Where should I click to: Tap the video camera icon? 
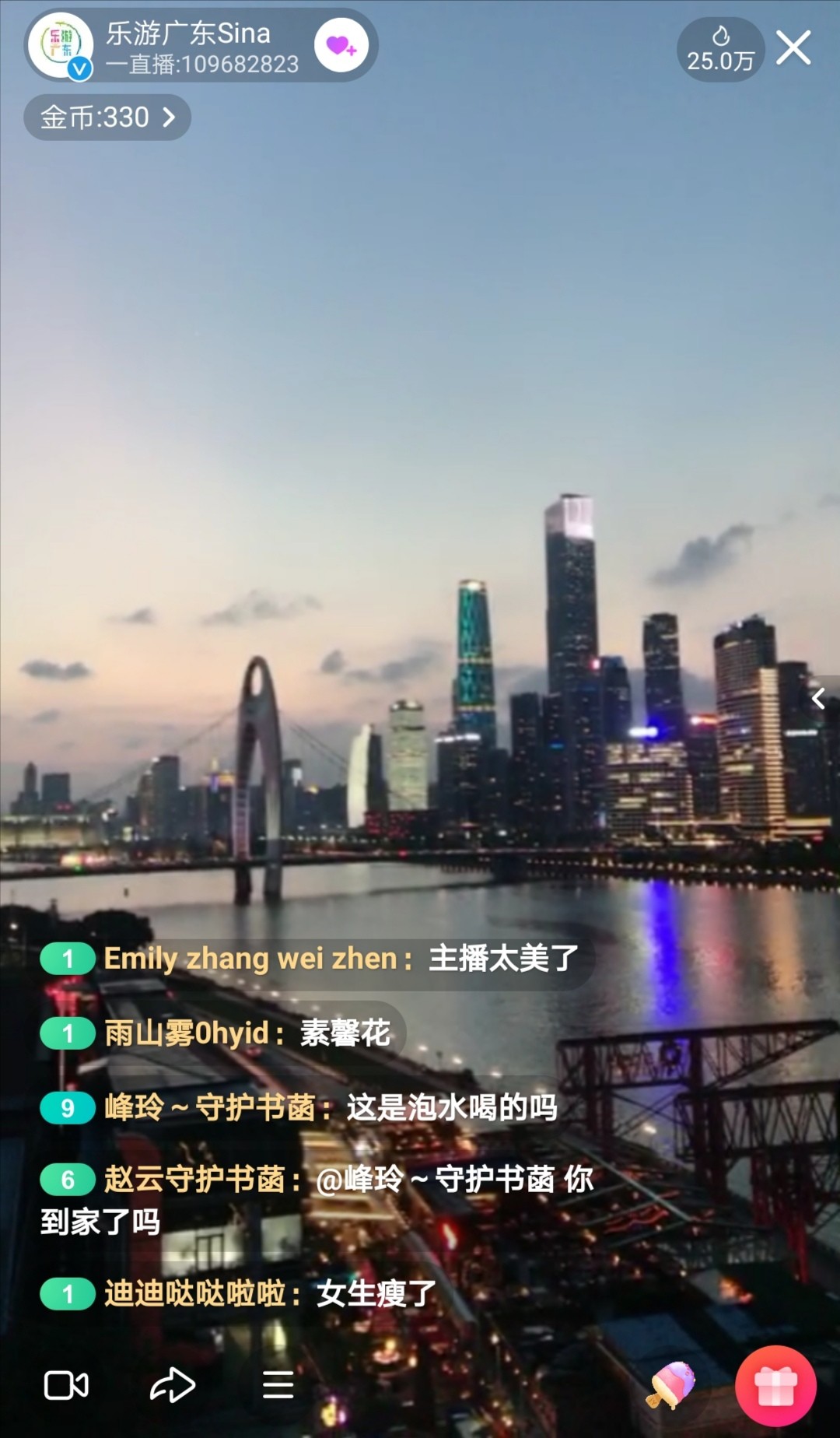[66, 1385]
